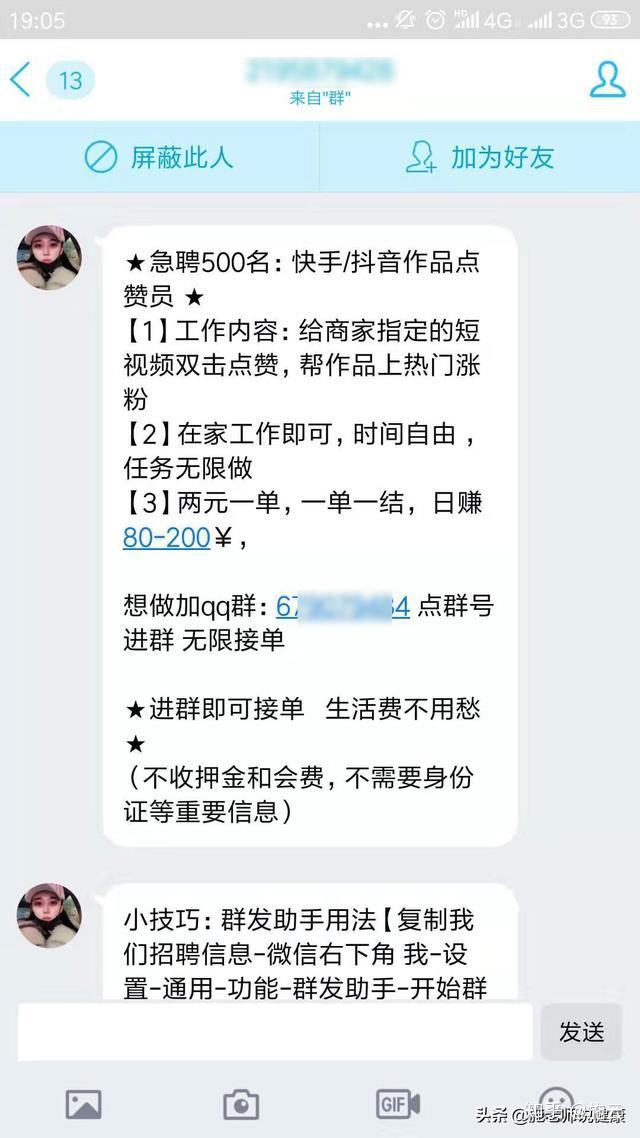This screenshot has height=1138, width=640.
Task: Open the GIF video recorder
Action: [397, 1104]
